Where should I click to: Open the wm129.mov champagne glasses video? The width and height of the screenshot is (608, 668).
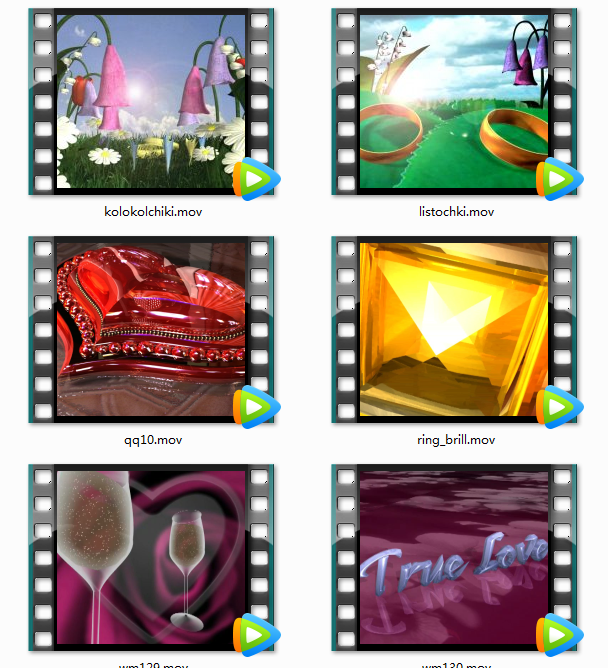click(x=151, y=556)
